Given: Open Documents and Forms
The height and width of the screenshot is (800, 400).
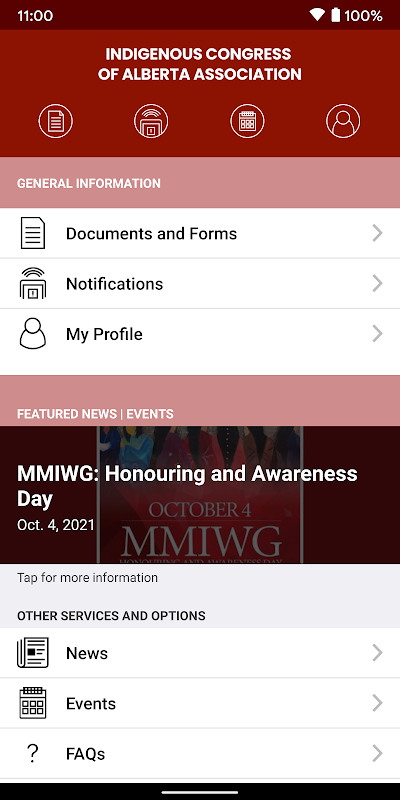Looking at the screenshot, I should (x=200, y=233).
